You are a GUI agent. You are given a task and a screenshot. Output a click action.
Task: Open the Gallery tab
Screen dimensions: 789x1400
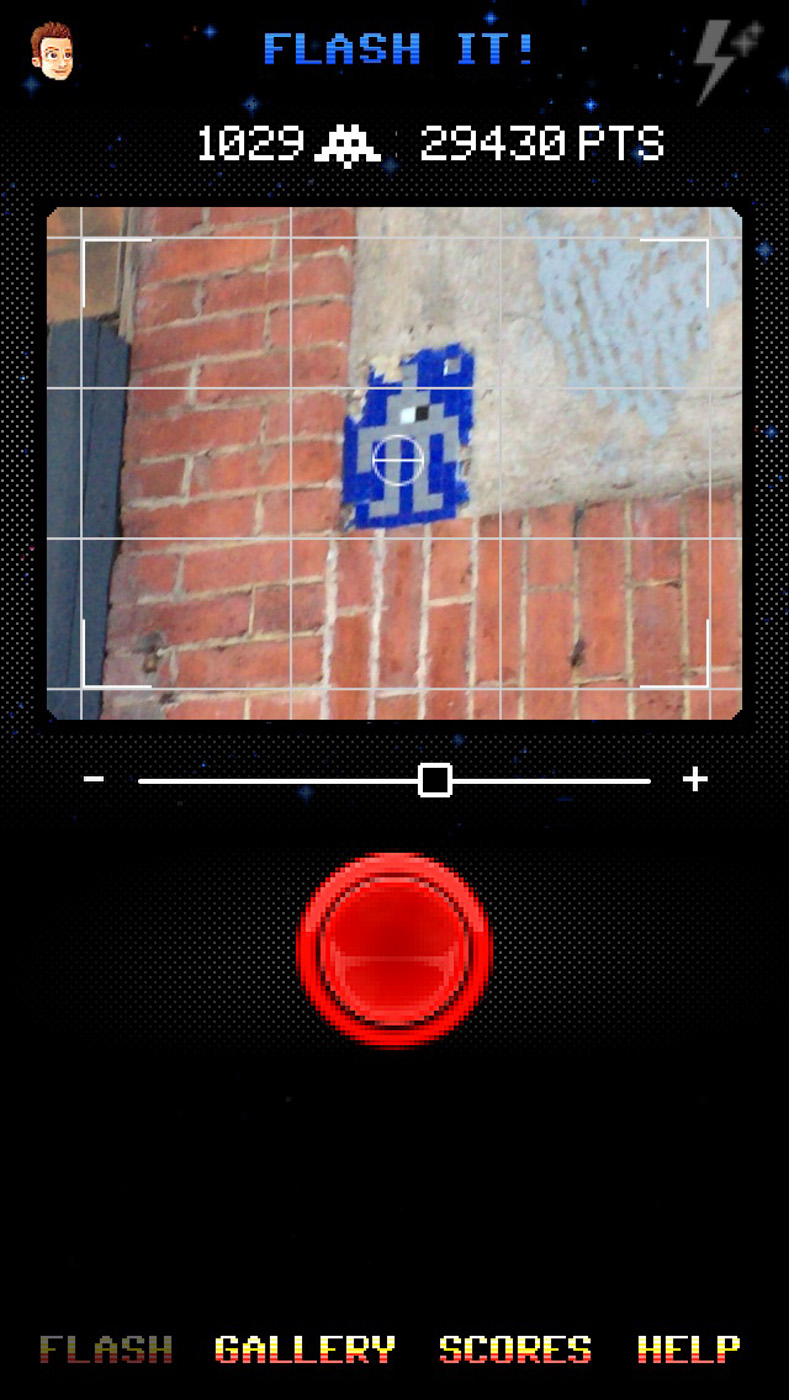(x=305, y=1349)
